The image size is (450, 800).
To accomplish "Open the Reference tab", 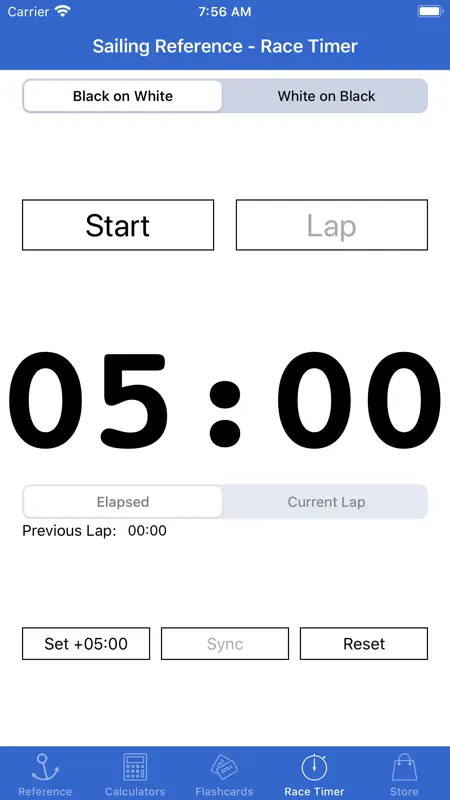I will tap(45, 774).
